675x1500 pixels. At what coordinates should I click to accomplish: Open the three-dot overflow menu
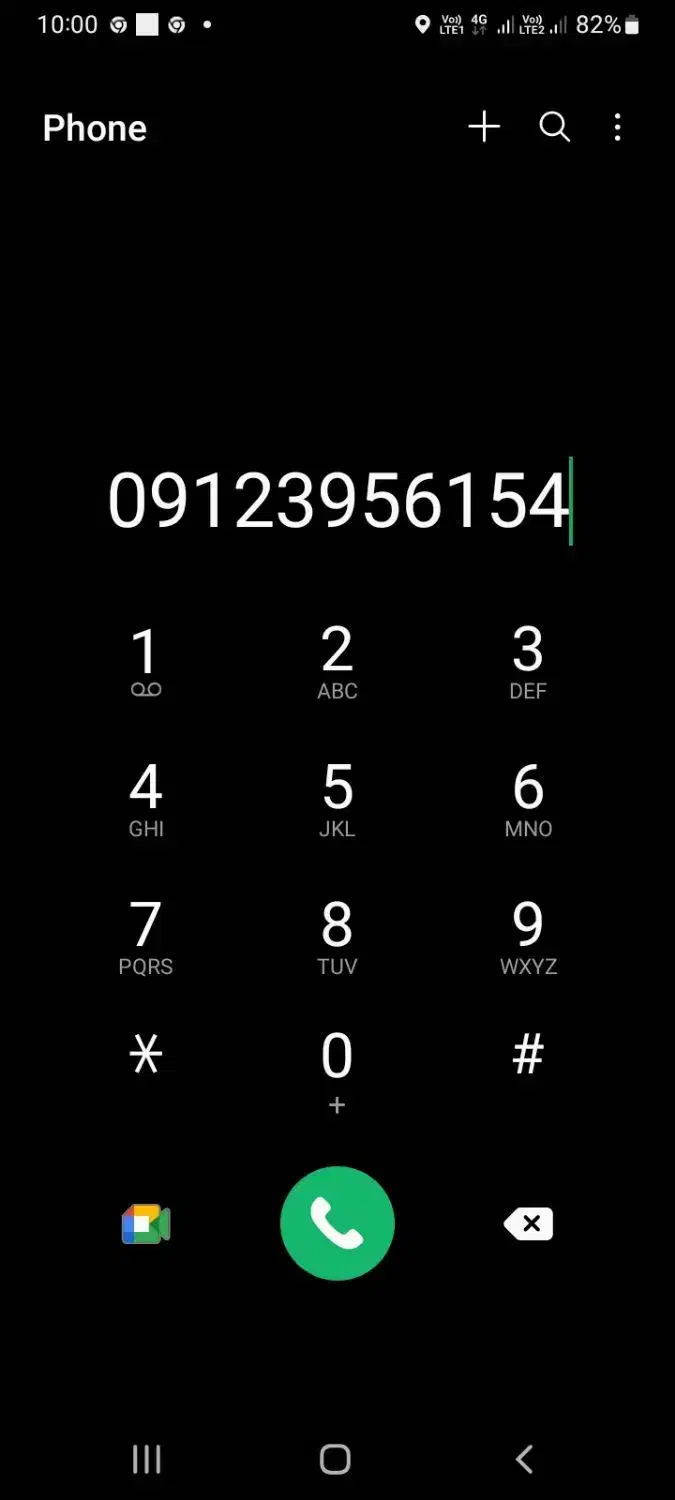point(617,127)
